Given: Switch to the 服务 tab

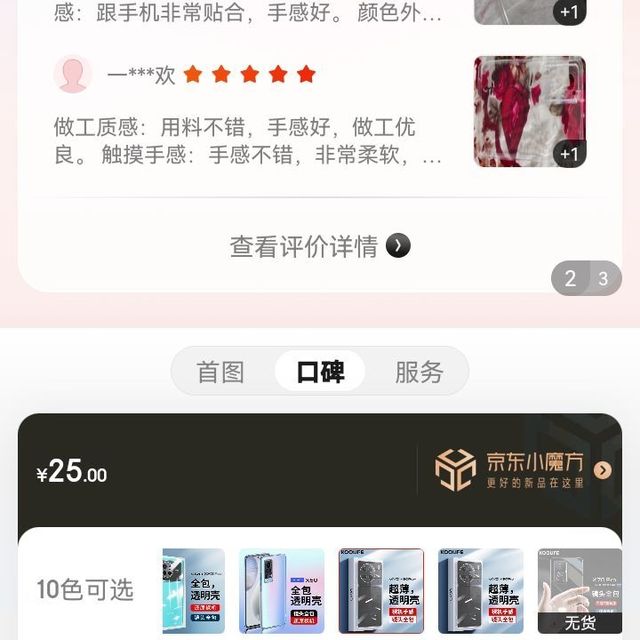Looking at the screenshot, I should (418, 372).
